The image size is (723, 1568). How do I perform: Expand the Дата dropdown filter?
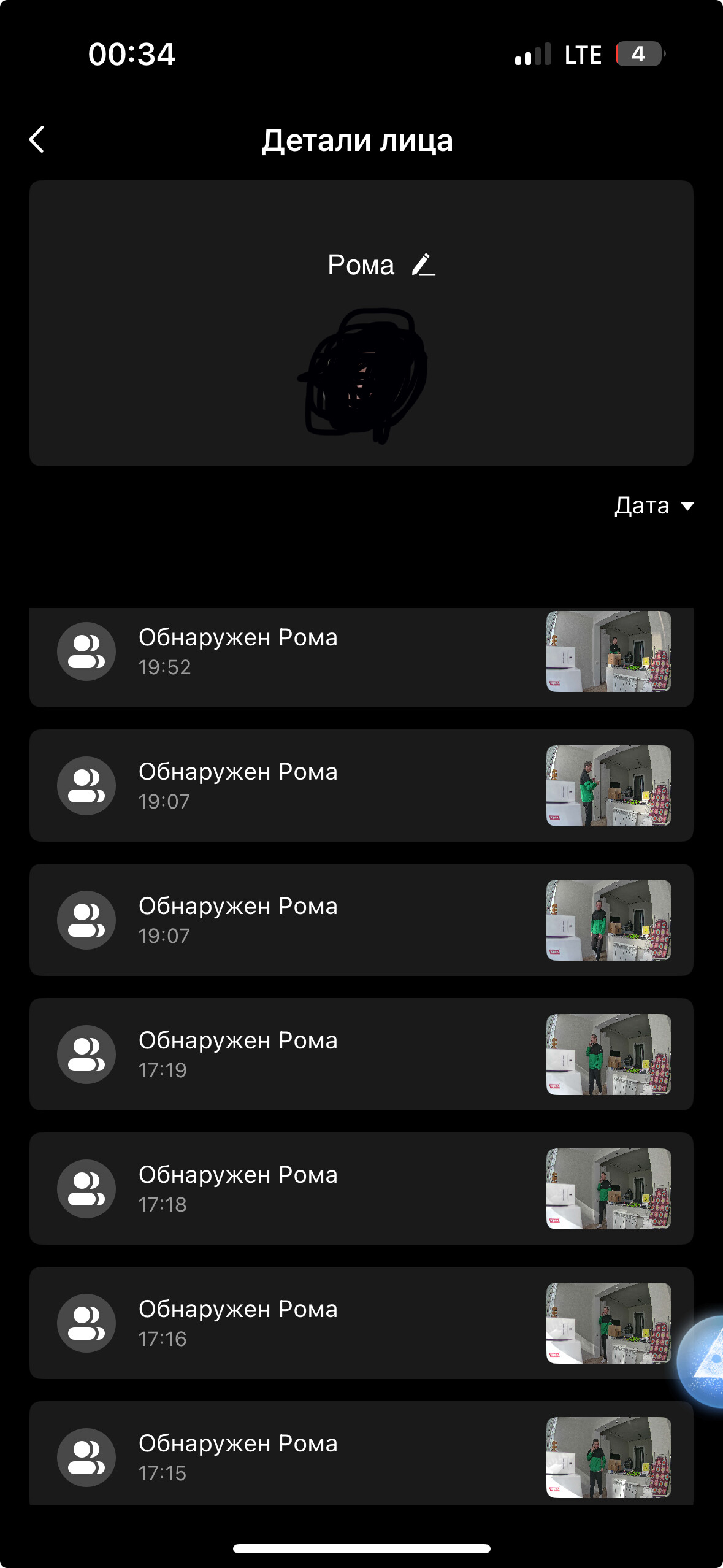(x=654, y=506)
